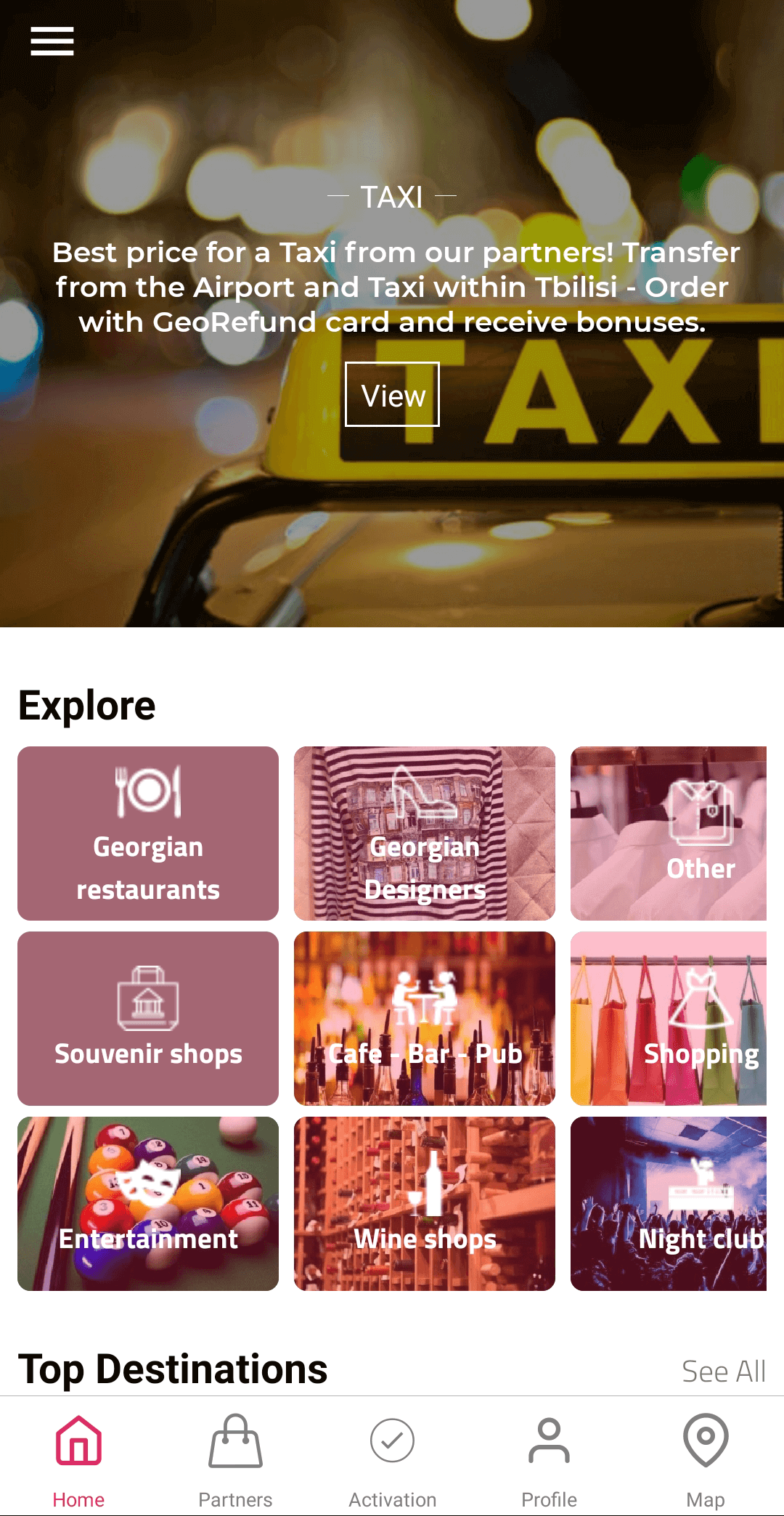Explore Cafe - Bar - Pub category
Screen dimensions: 784x1516
(425, 1019)
